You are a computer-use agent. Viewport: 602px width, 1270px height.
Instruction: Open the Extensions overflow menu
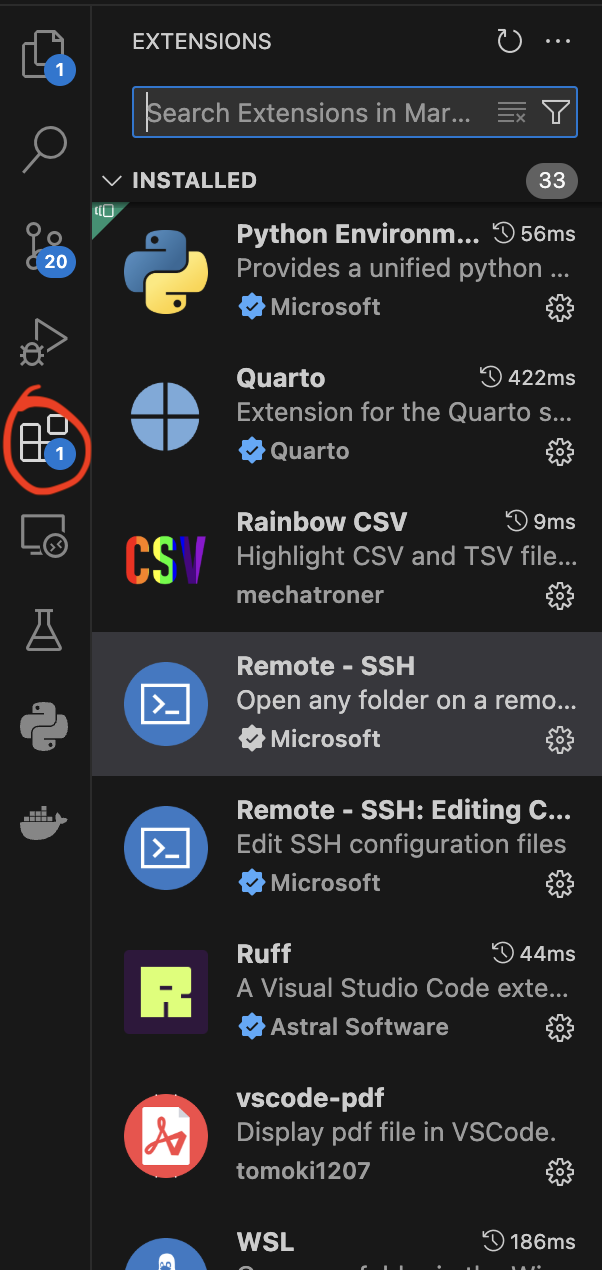[557, 41]
